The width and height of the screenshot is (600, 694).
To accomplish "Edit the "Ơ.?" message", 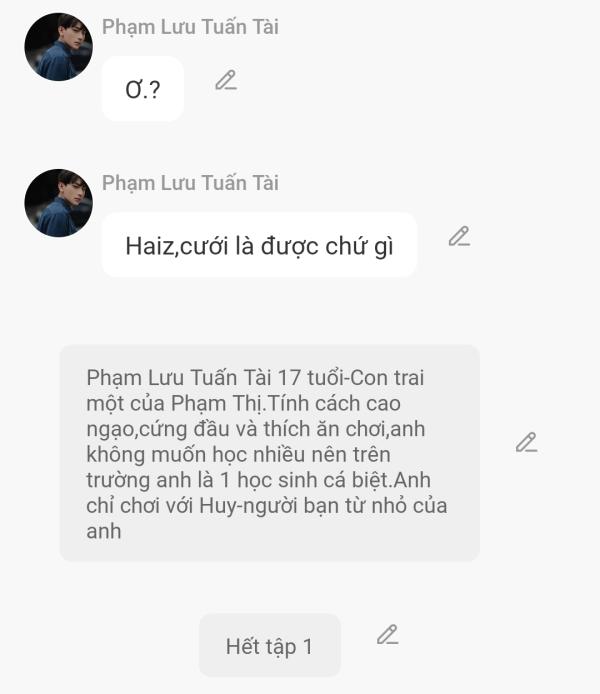I will pyautogui.click(x=226, y=81).
